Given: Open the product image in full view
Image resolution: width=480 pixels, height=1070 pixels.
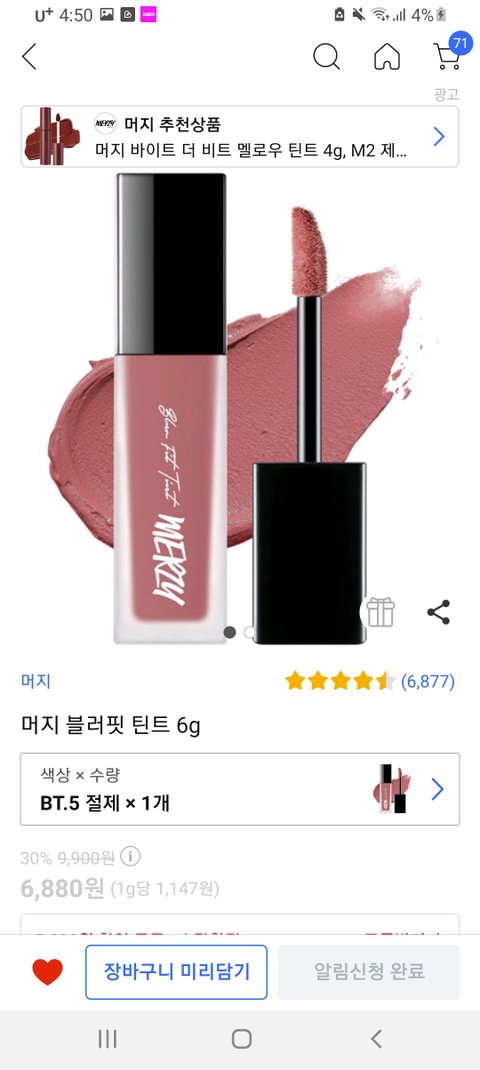Looking at the screenshot, I should (x=240, y=409).
